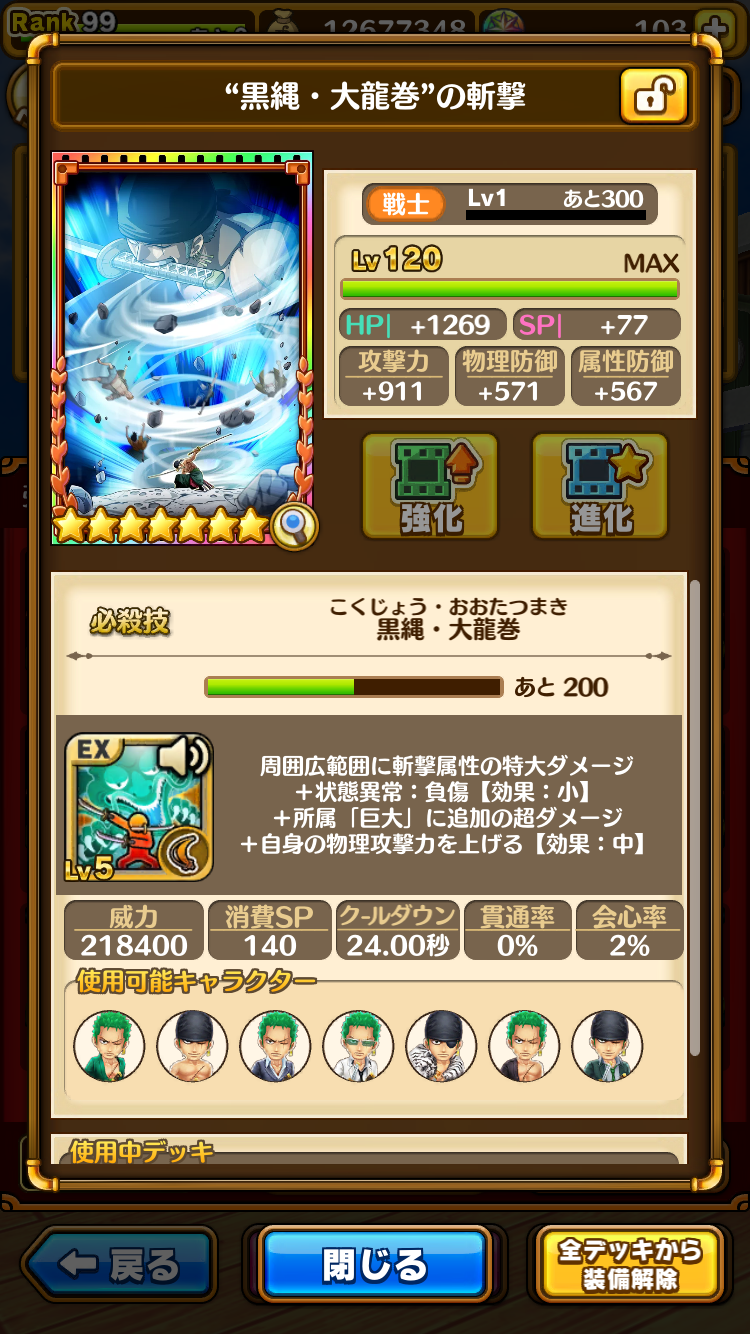Open the 進化 evolve button
The height and width of the screenshot is (1334, 750).
pyautogui.click(x=600, y=486)
